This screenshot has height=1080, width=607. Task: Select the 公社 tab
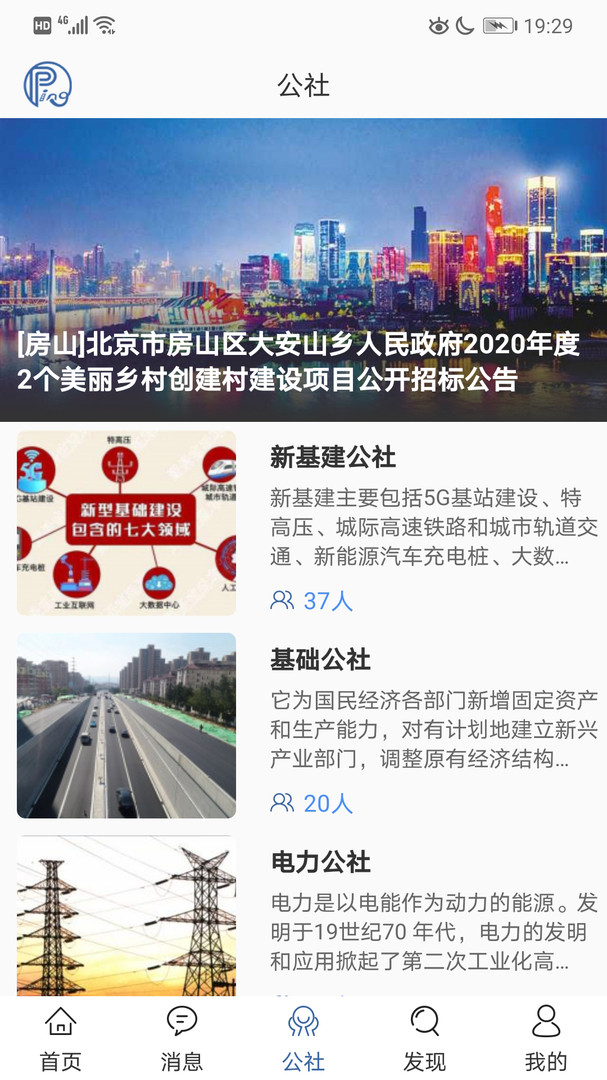click(x=303, y=1038)
